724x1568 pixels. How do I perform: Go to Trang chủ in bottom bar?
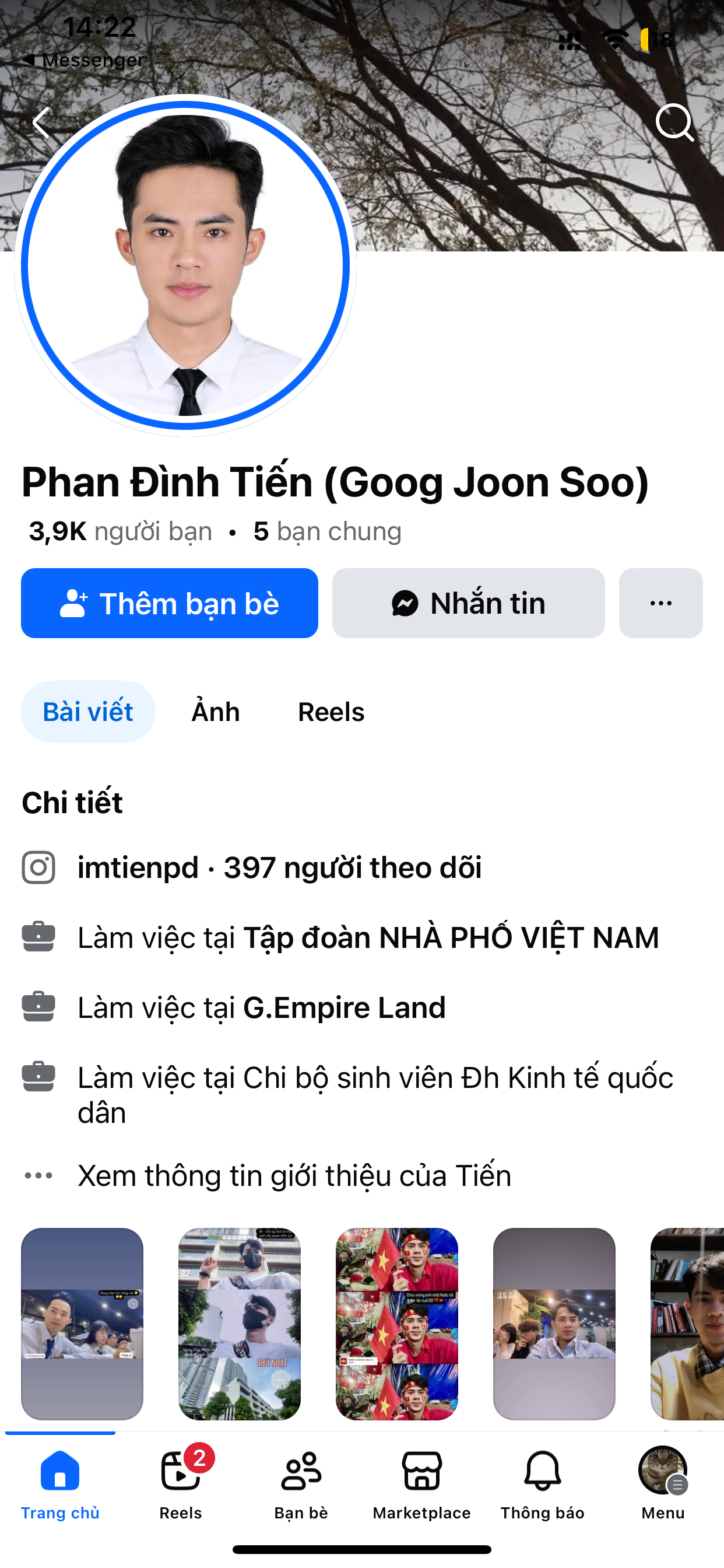(x=60, y=1483)
